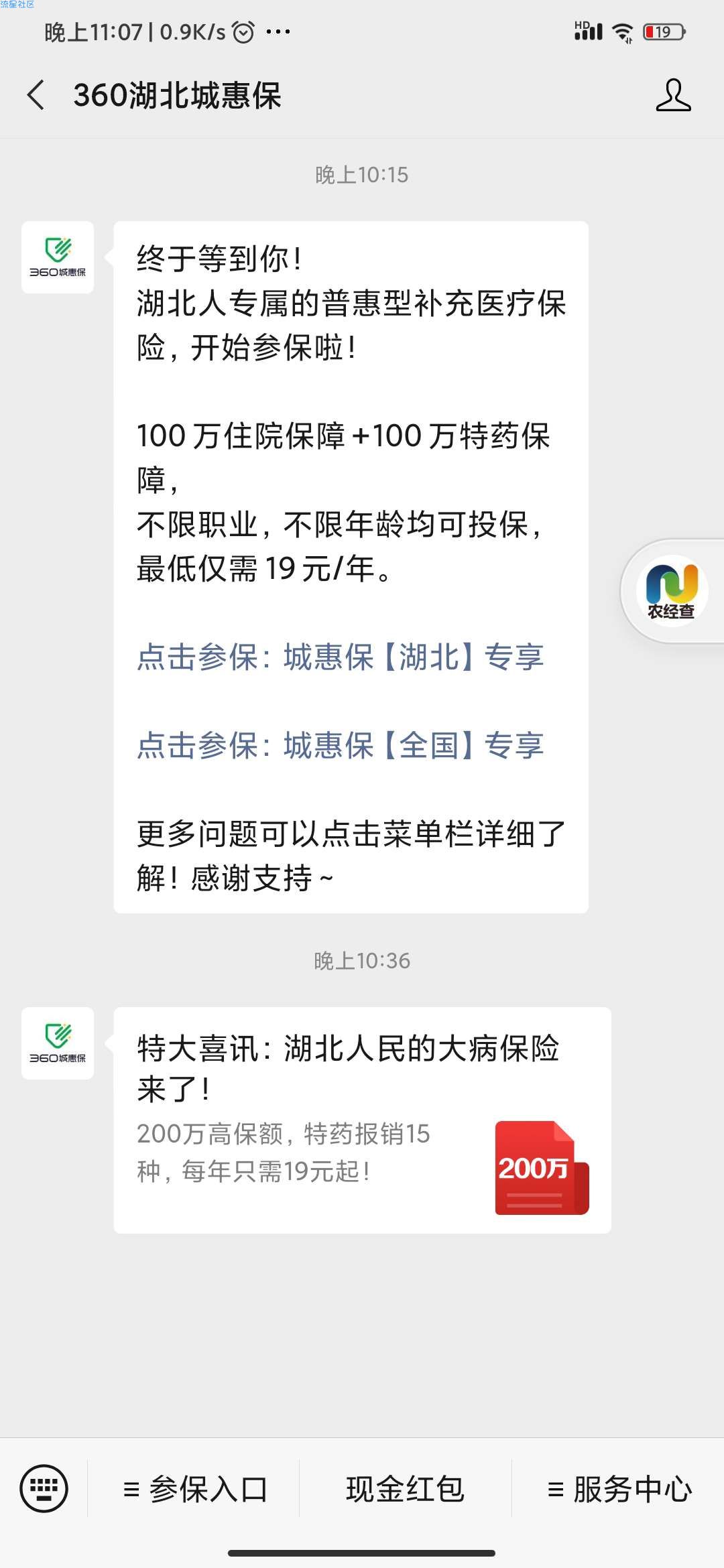
Task: Expand the 服务中心 menu
Action: [x=619, y=1489]
